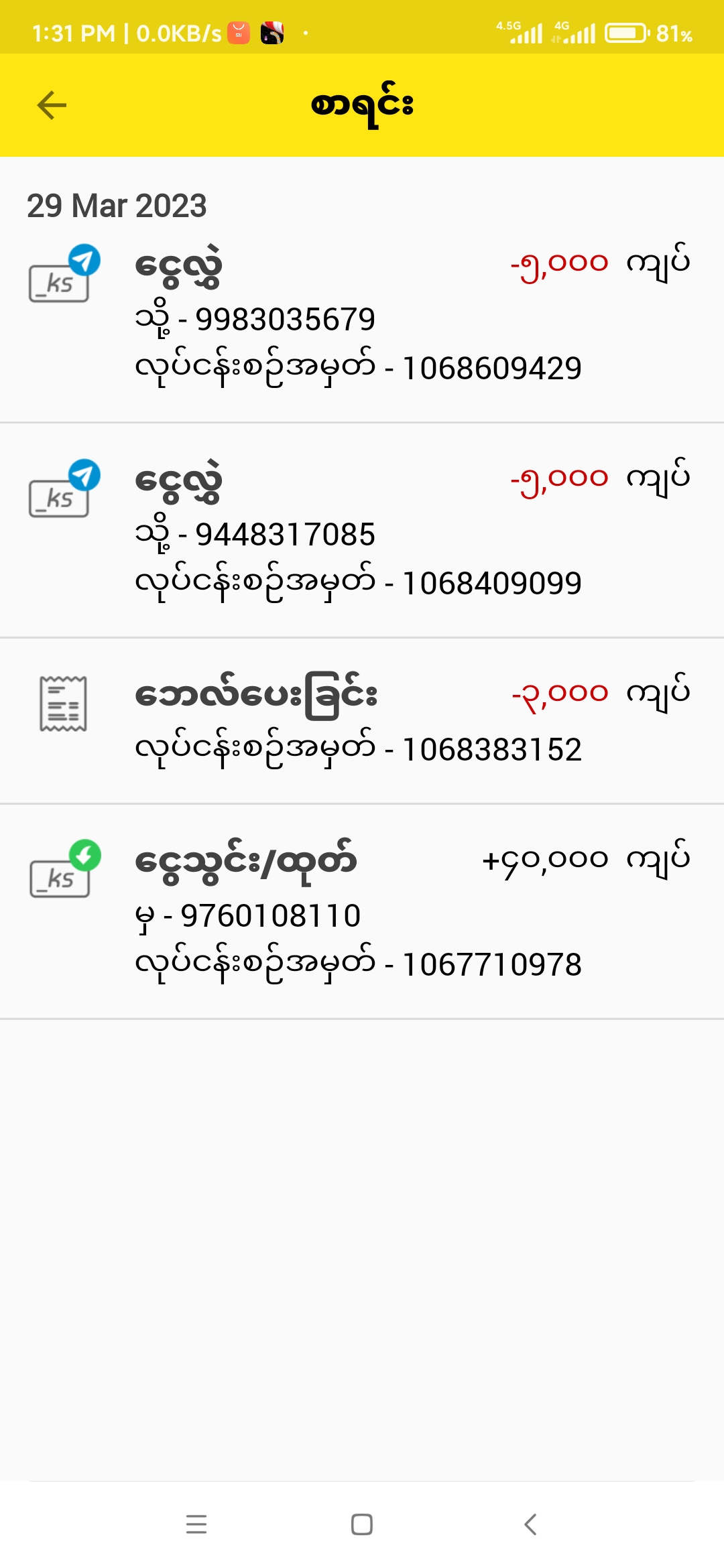Image resolution: width=724 pixels, height=1568 pixels.
Task: View bill payment transaction 1068383152
Action: coord(362,721)
